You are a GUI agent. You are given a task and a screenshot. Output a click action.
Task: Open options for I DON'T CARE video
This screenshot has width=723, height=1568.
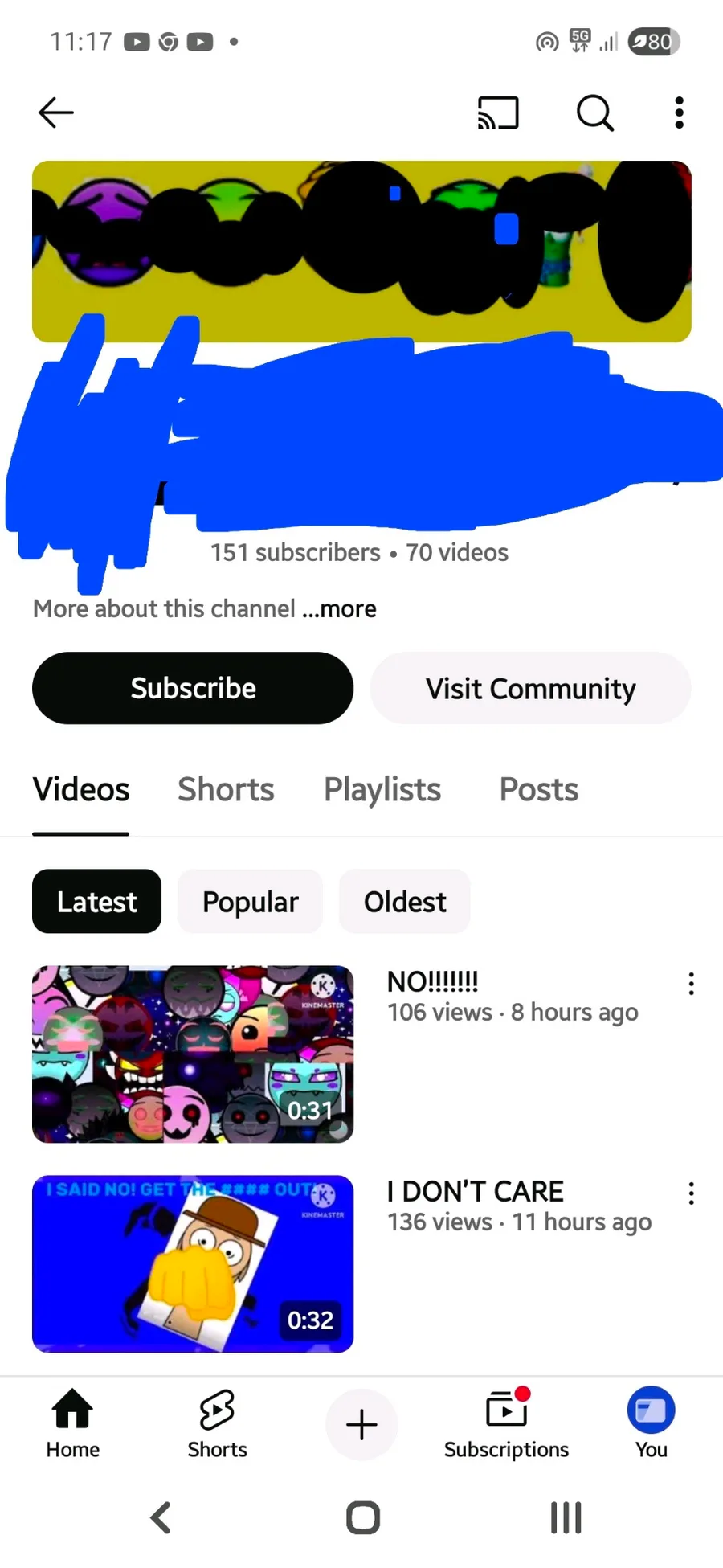coord(691,1193)
